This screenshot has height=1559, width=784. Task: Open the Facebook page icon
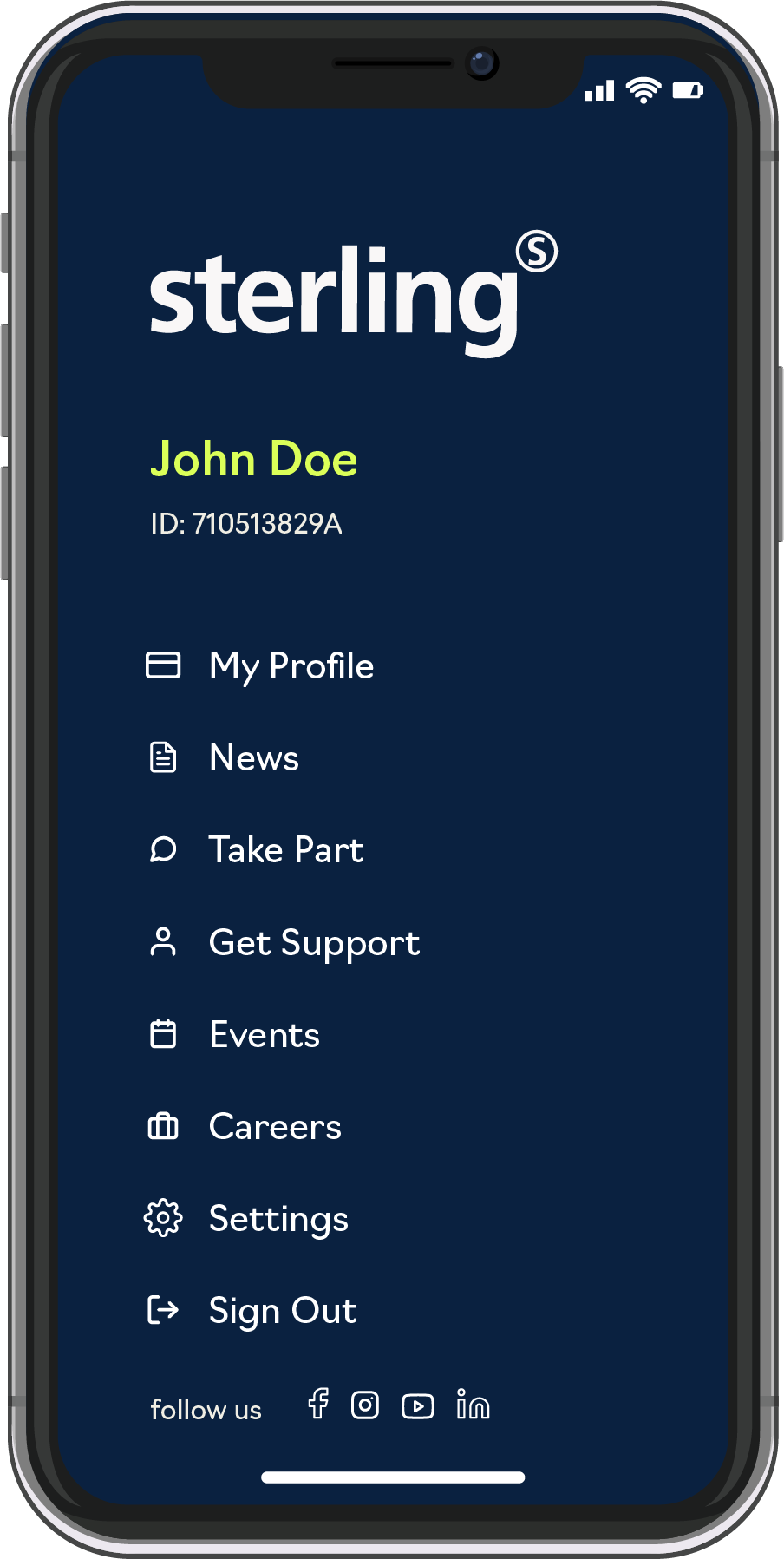(318, 1404)
